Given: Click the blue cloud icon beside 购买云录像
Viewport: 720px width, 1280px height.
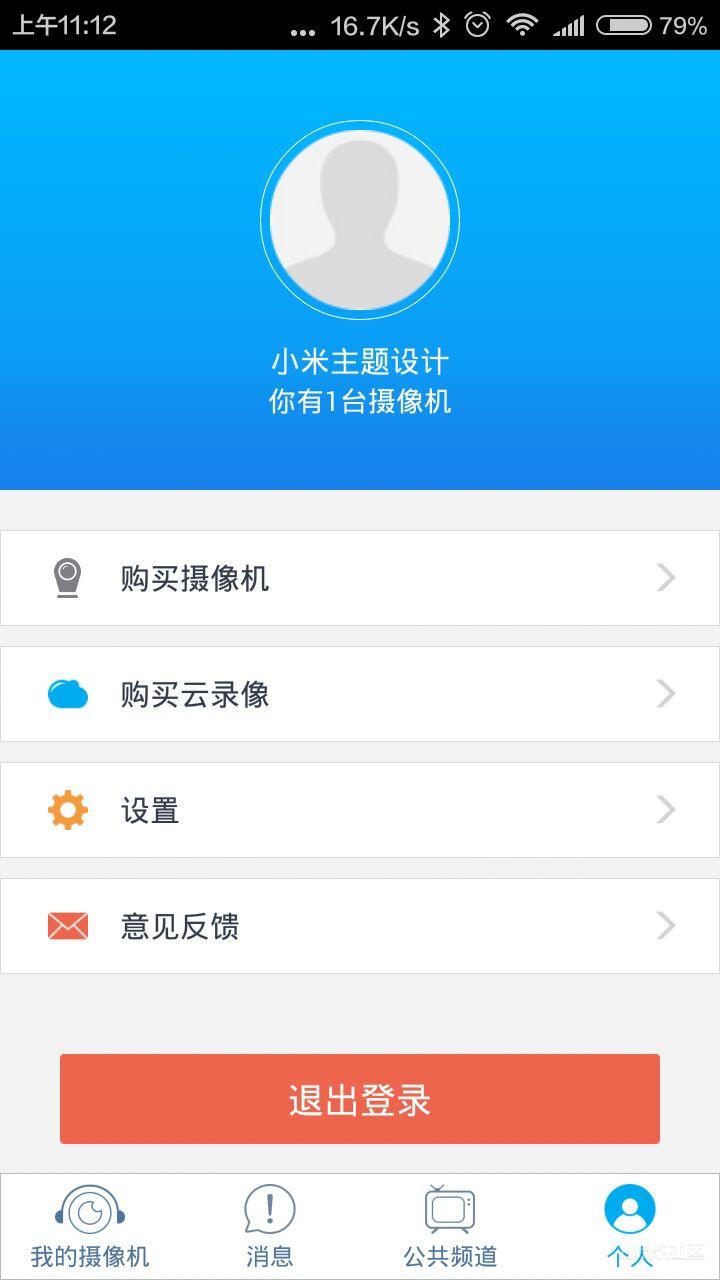Looking at the screenshot, I should tap(67, 693).
